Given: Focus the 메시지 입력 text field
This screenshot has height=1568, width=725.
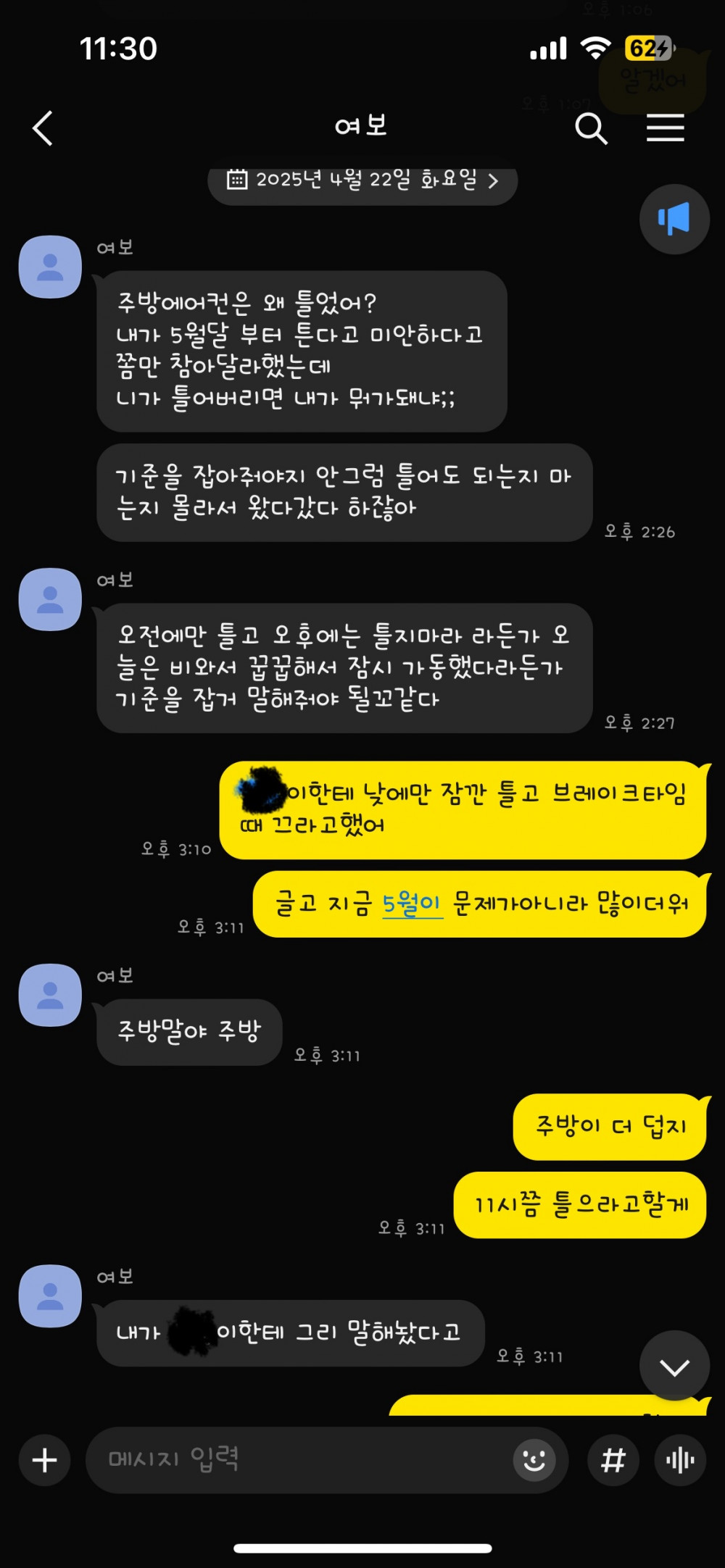Looking at the screenshot, I should coord(297,1460).
